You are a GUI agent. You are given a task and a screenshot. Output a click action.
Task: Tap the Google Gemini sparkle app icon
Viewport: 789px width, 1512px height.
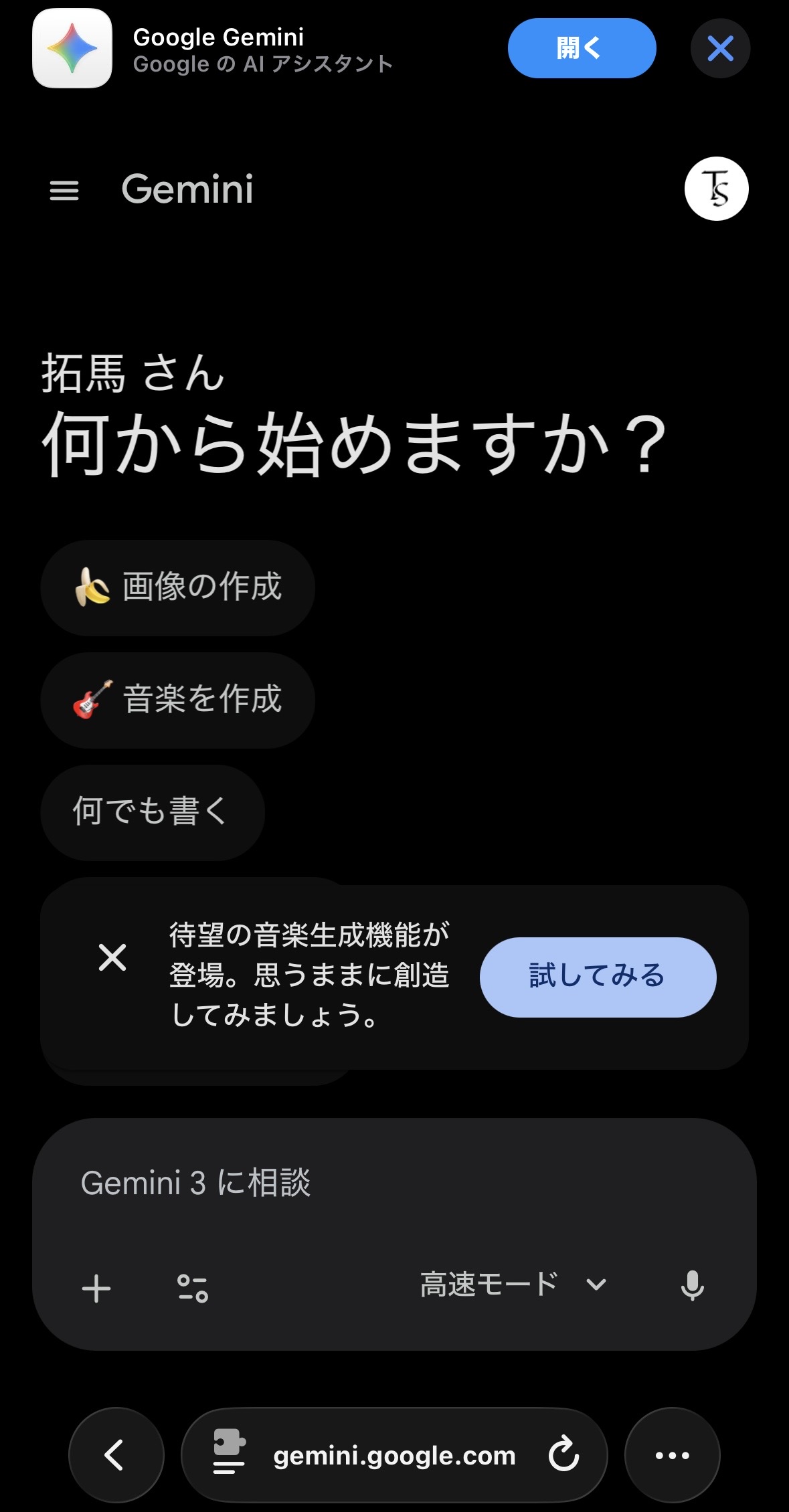72,49
